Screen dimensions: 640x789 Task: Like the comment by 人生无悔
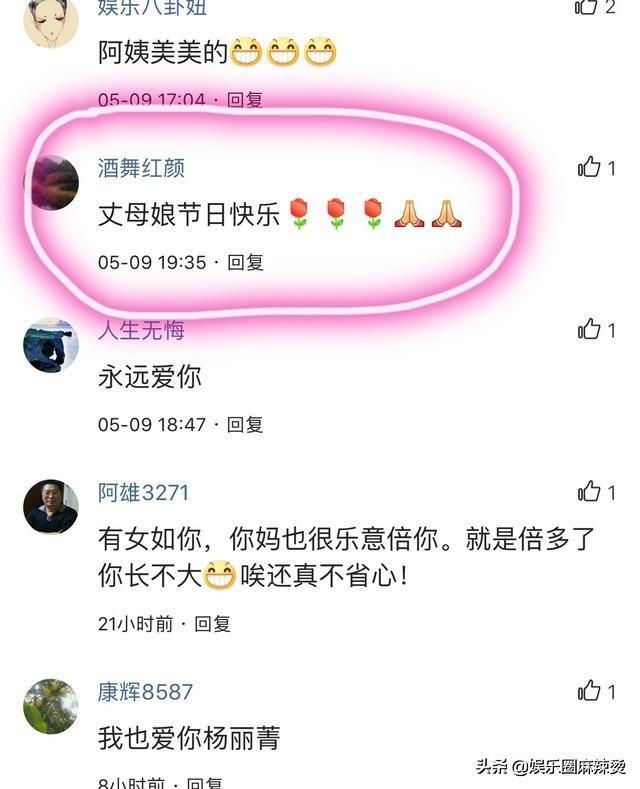coord(590,329)
